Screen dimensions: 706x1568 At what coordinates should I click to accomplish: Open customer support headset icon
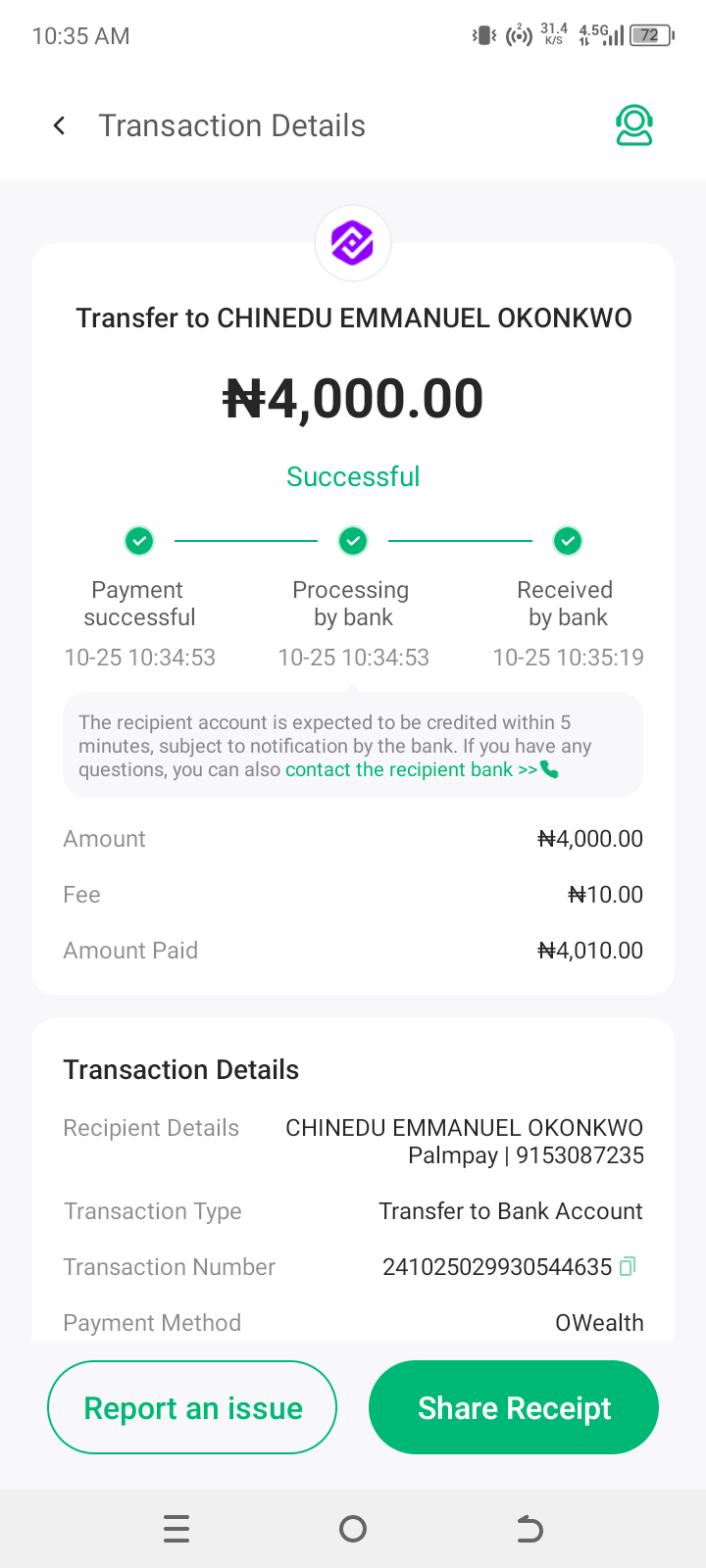(634, 125)
